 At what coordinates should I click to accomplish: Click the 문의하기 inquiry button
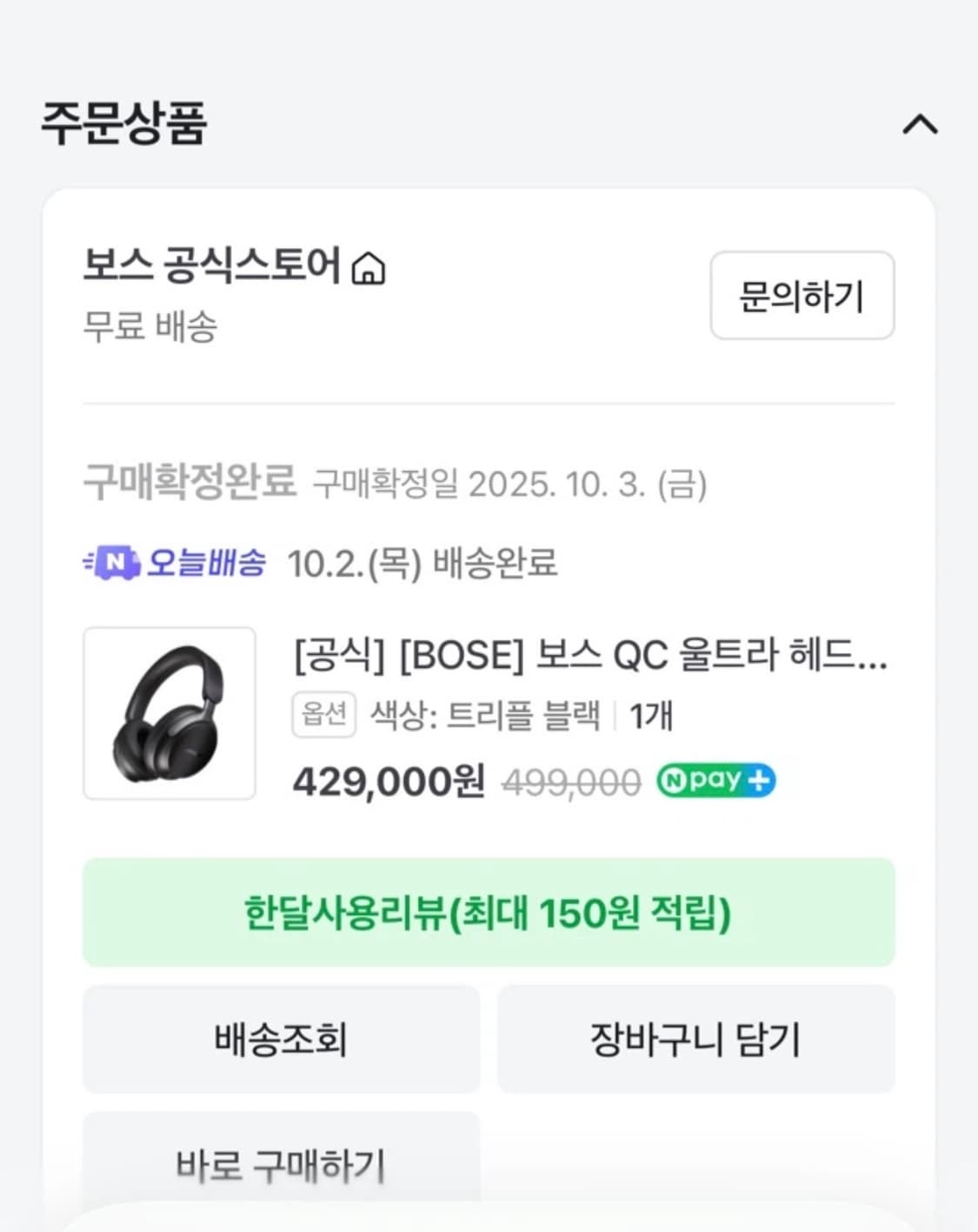(801, 296)
